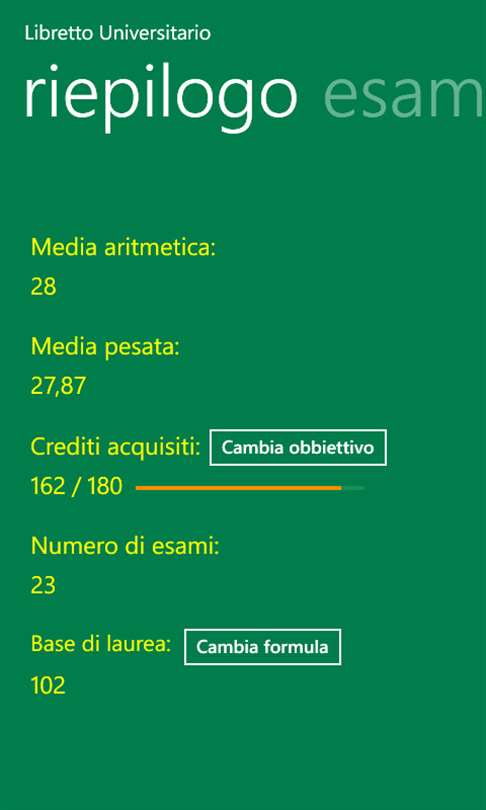Screen dimensions: 486x810
Task: Tap the Cambia formula button
Action: point(262,647)
